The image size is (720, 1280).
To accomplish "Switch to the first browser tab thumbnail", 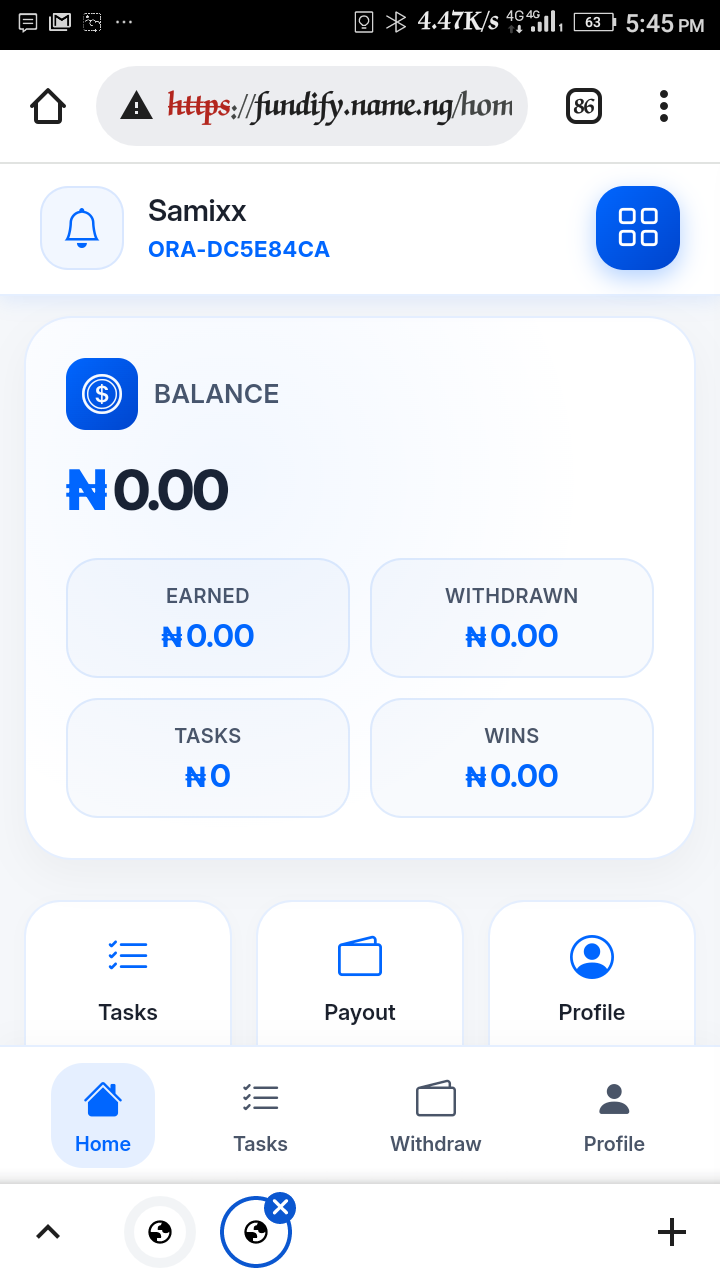I will (x=160, y=1232).
